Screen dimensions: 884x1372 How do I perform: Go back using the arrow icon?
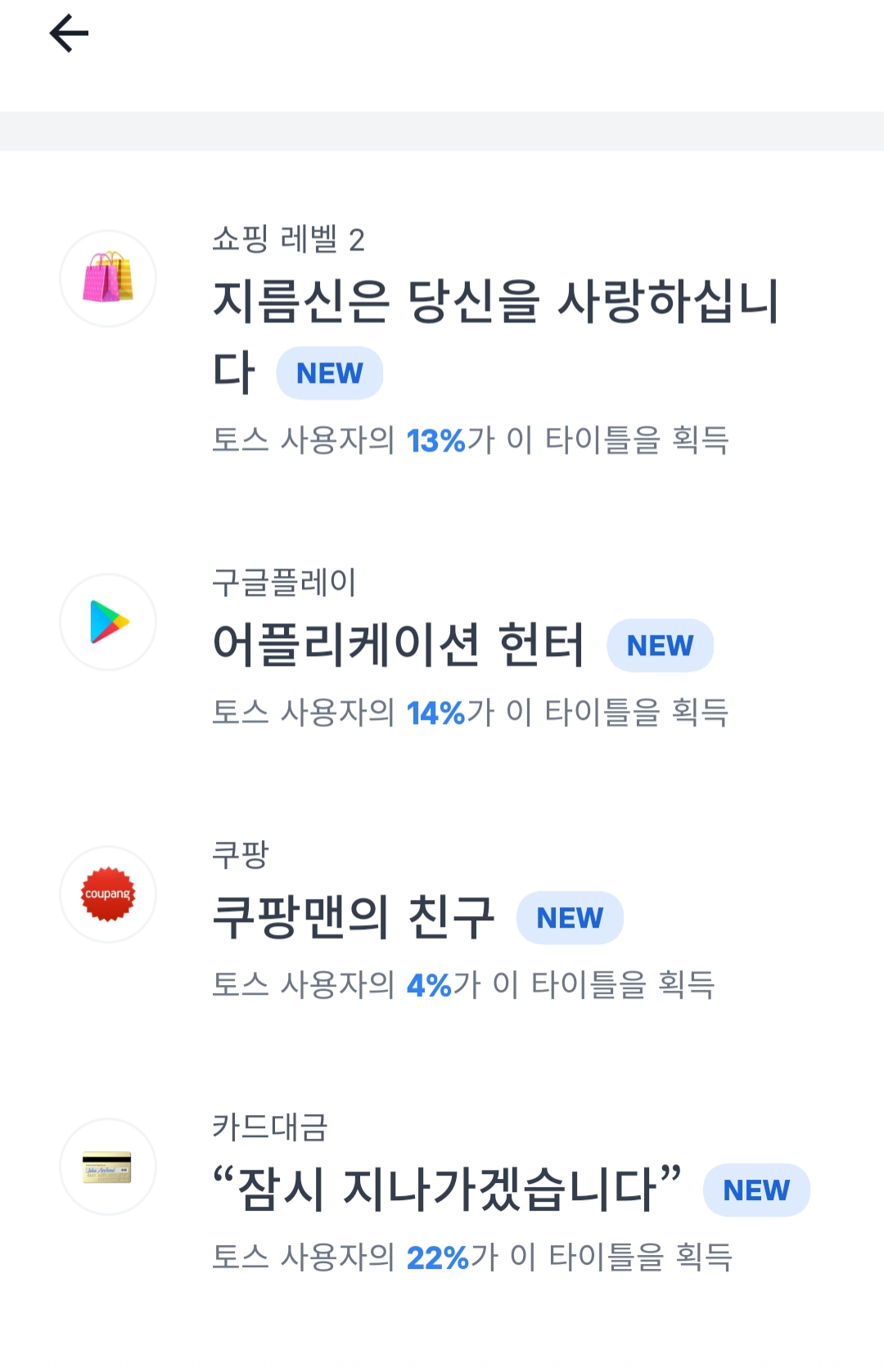[69, 34]
